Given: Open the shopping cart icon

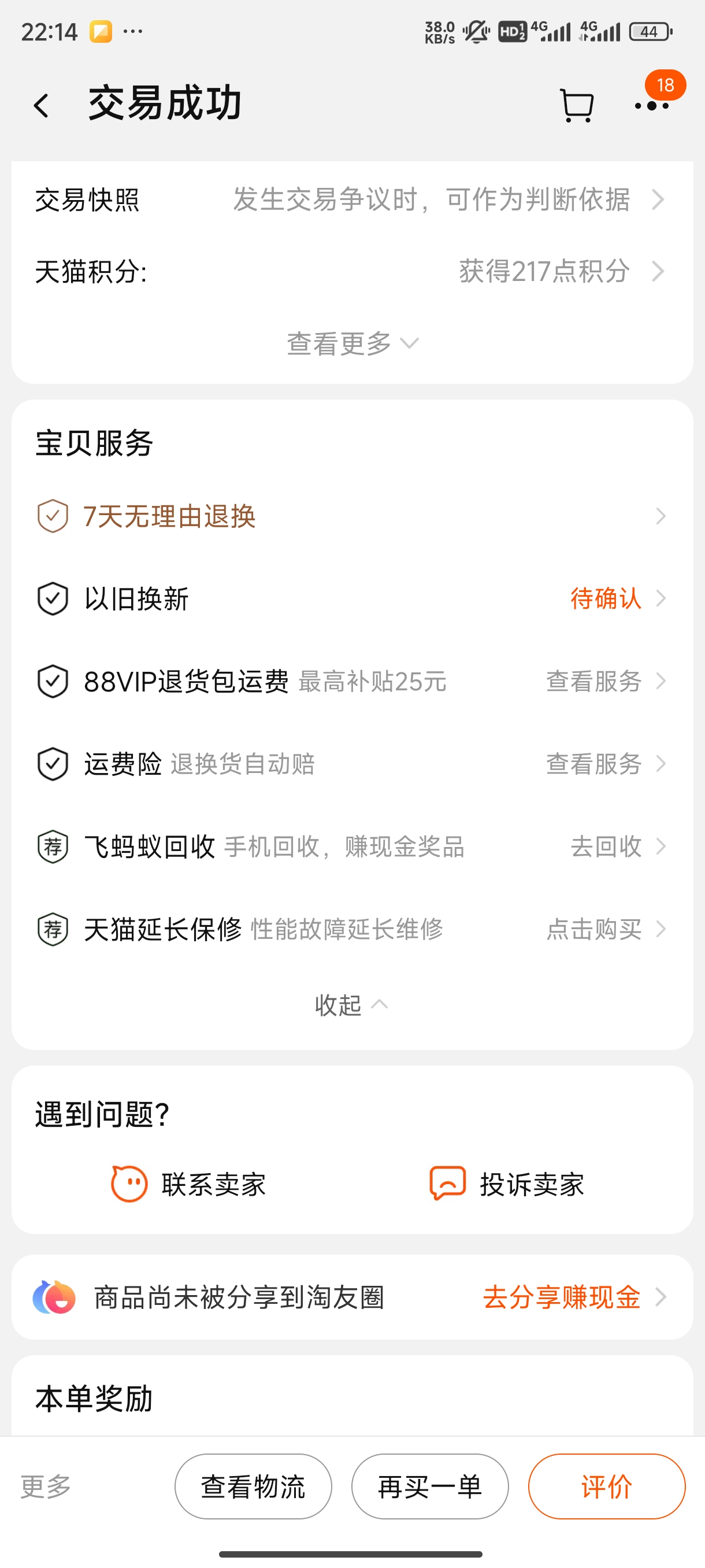Looking at the screenshot, I should [576, 106].
